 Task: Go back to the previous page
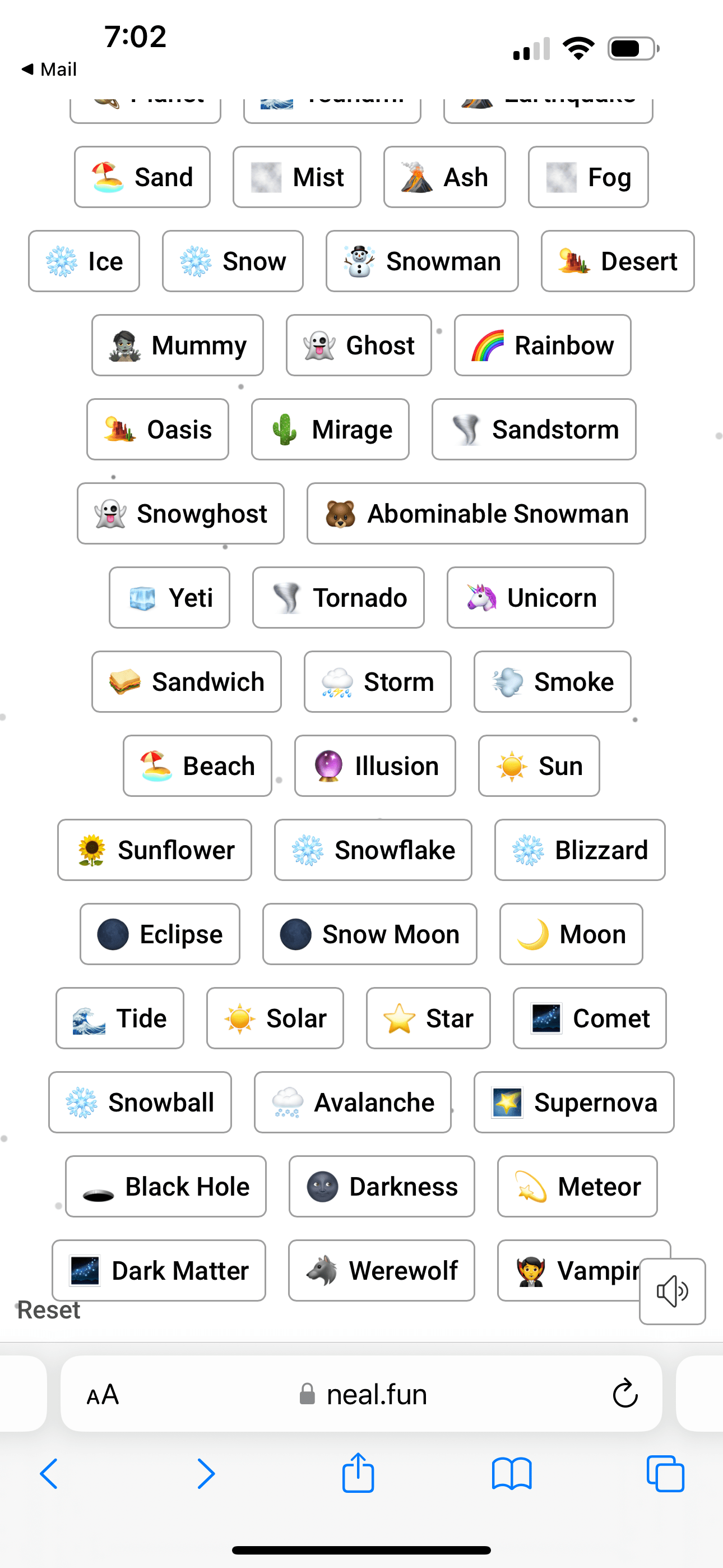[49, 1474]
